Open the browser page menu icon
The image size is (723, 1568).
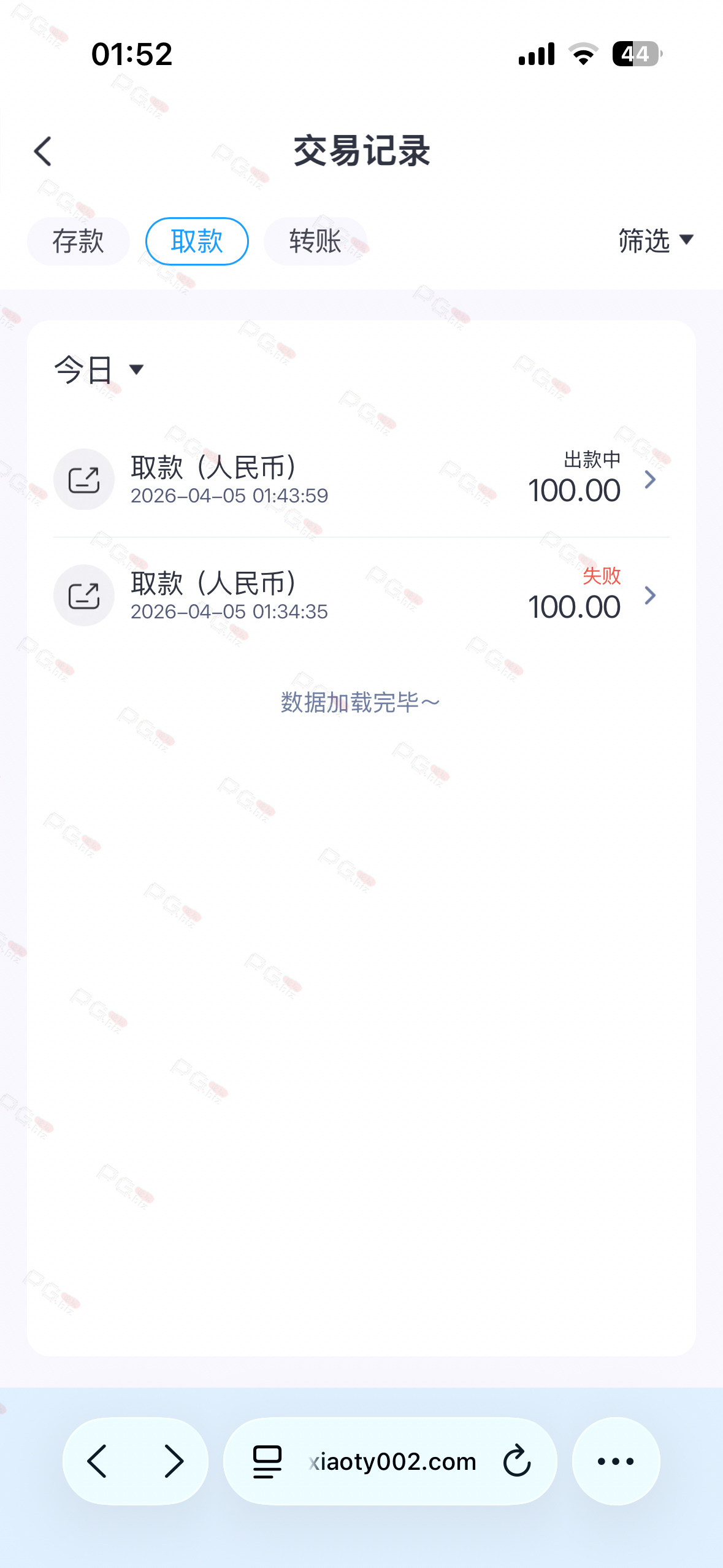pyautogui.click(x=267, y=1461)
